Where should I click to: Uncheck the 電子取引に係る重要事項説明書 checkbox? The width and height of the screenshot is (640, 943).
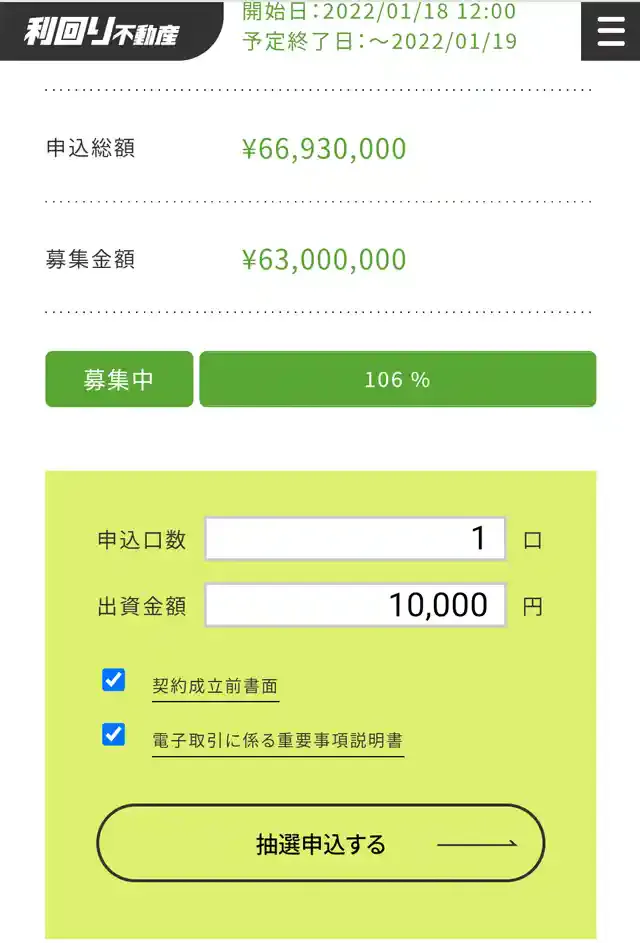[x=114, y=735]
